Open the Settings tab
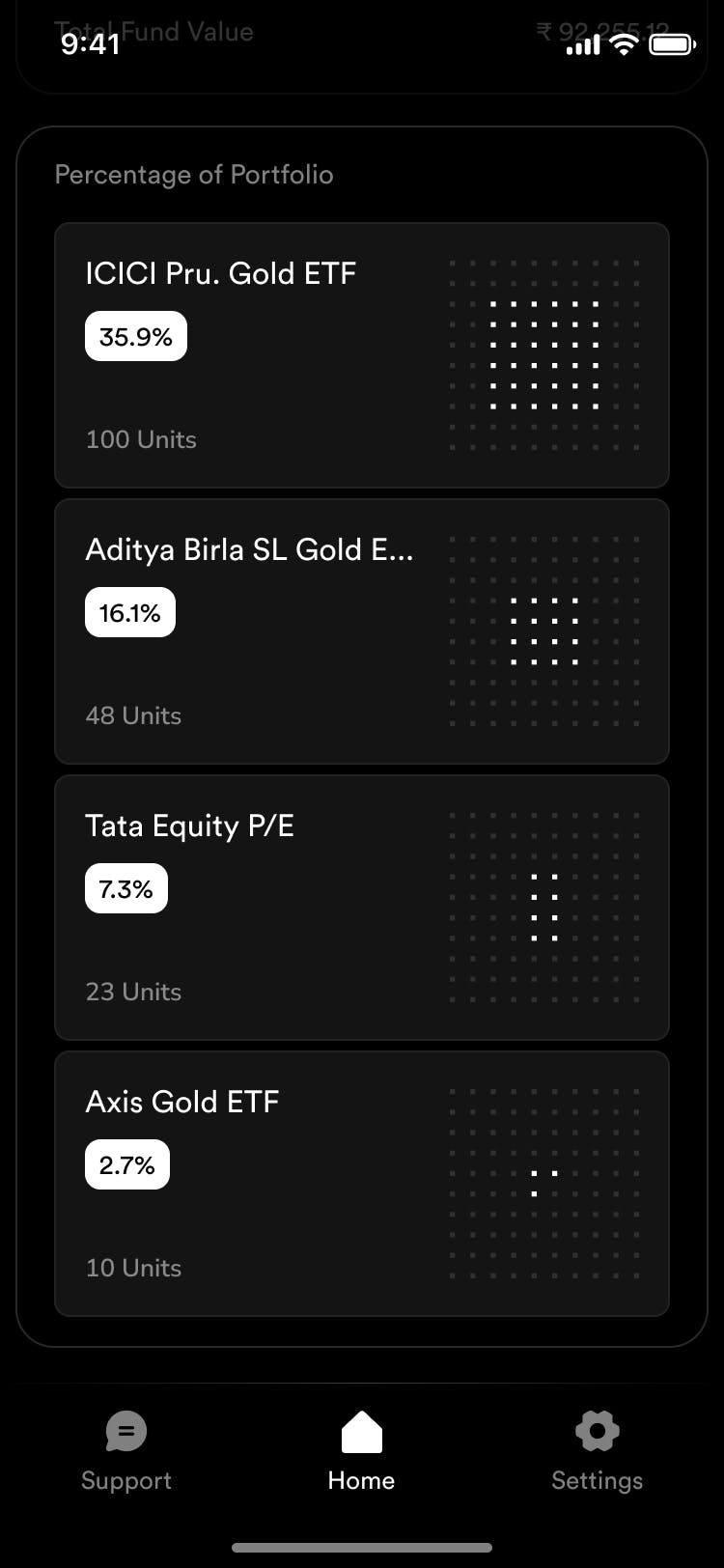 [598, 1451]
